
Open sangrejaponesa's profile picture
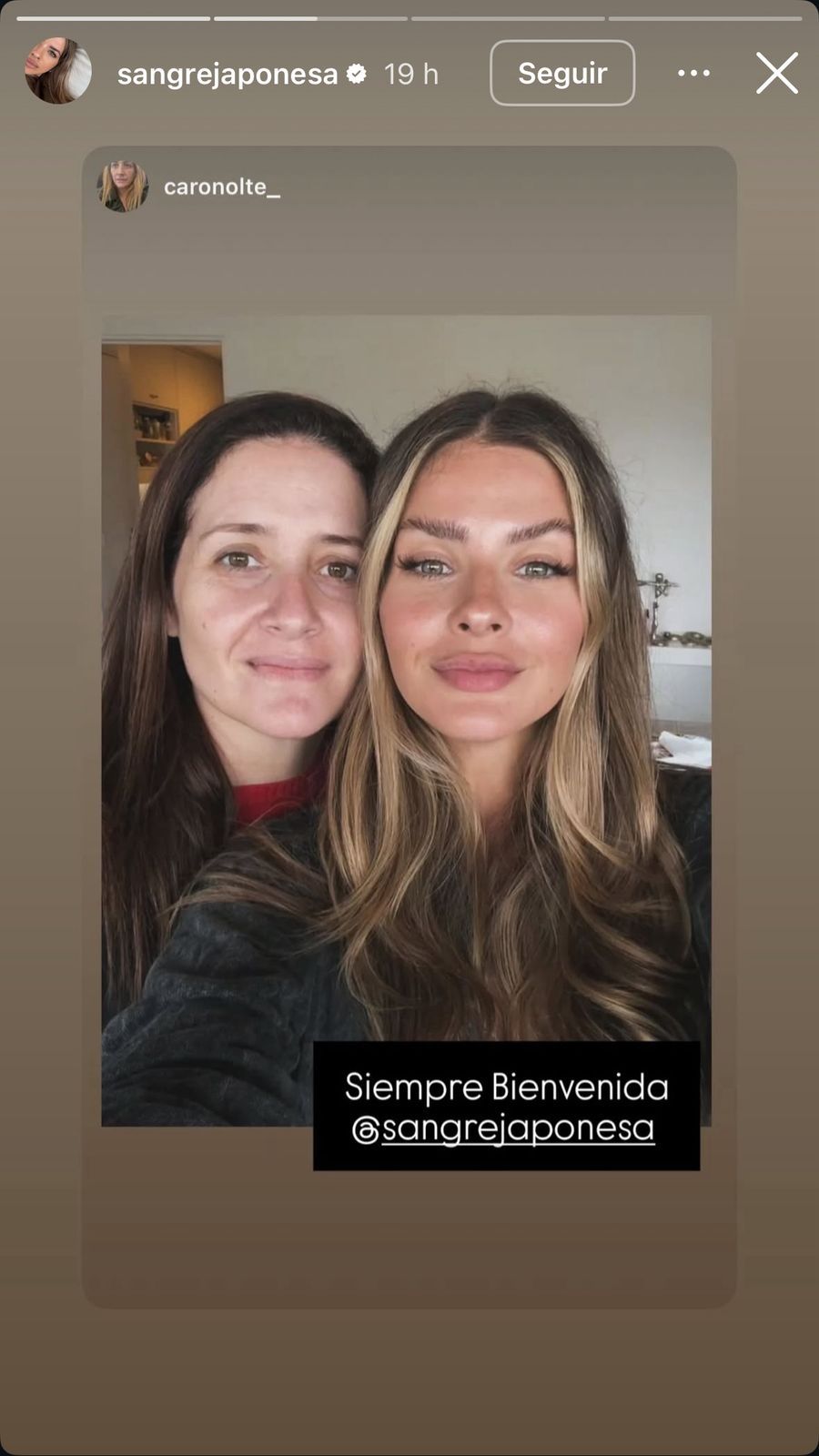pyautogui.click(x=58, y=71)
